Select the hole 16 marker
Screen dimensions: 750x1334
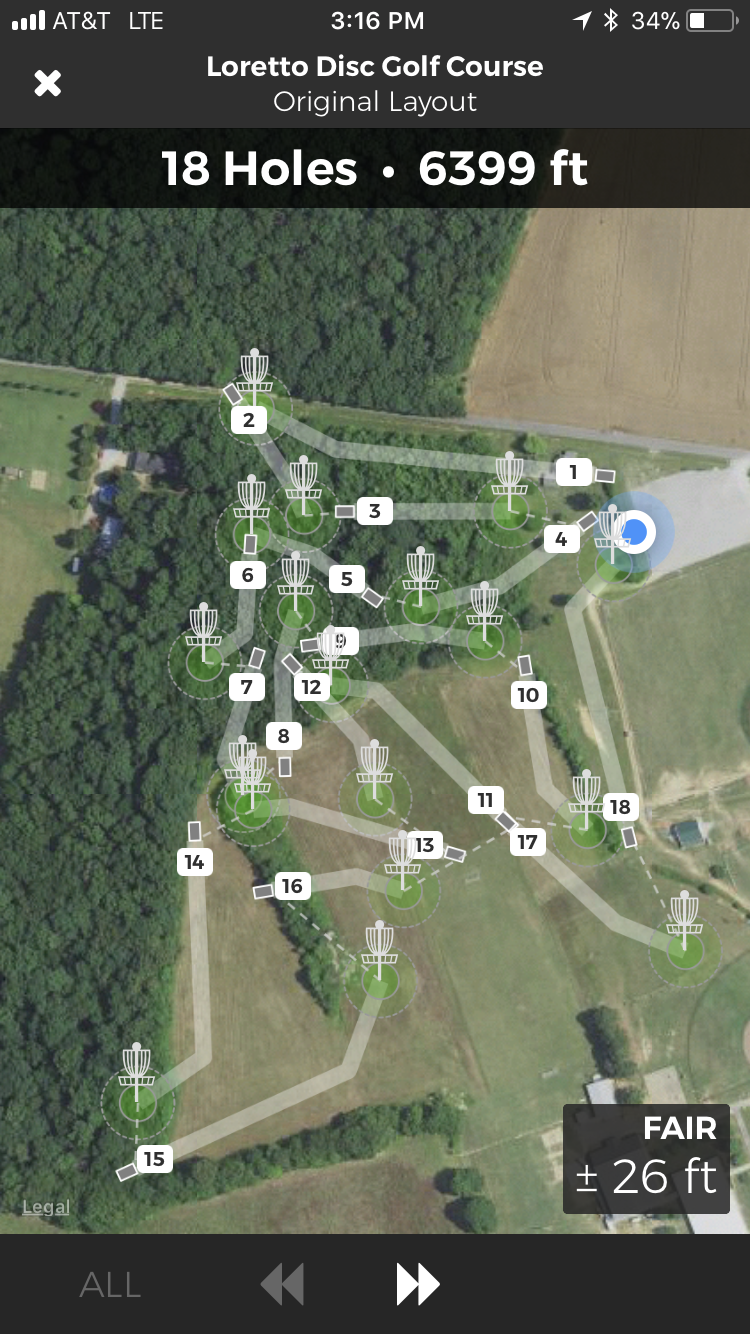(x=292, y=885)
